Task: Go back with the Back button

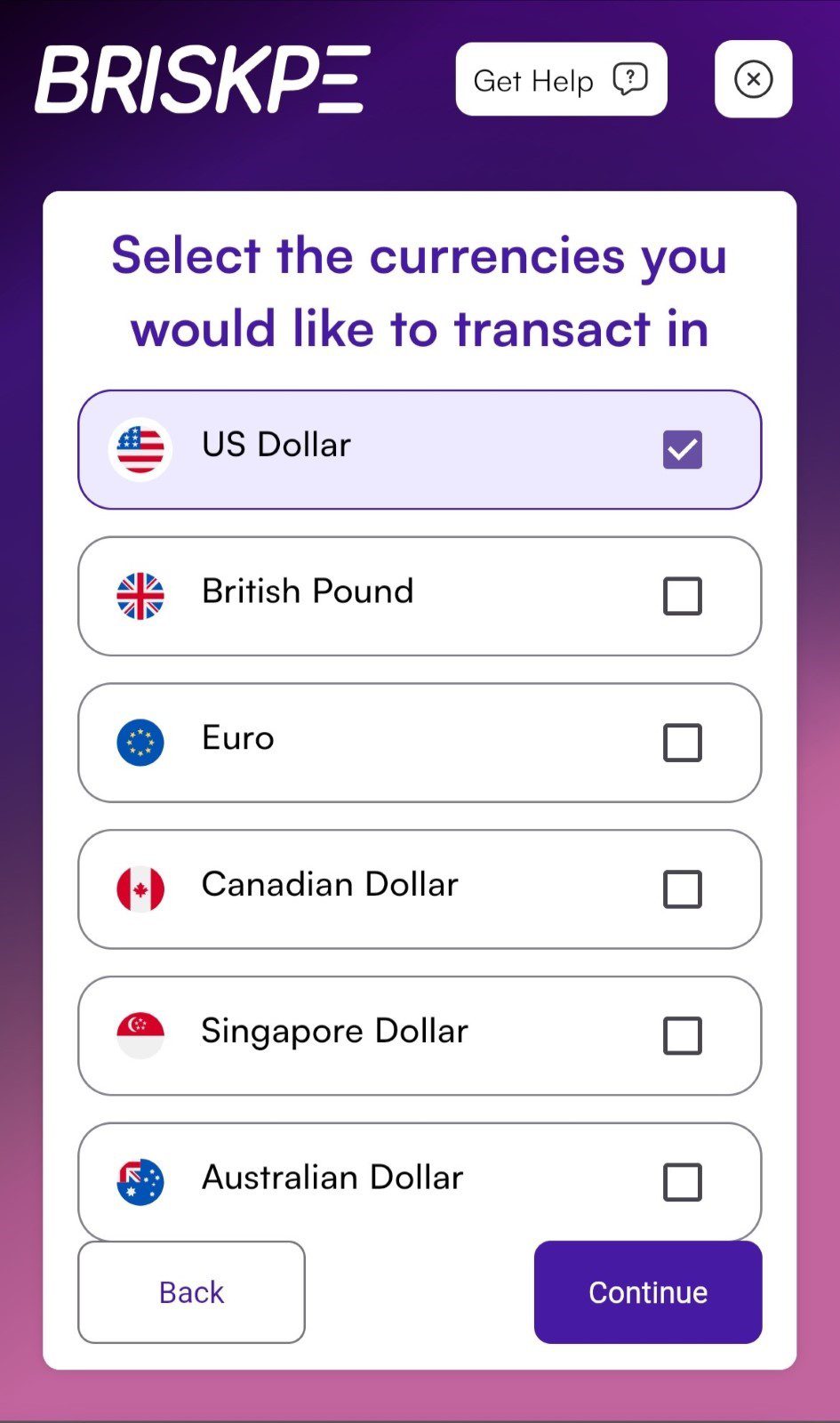Action: 191,1292
